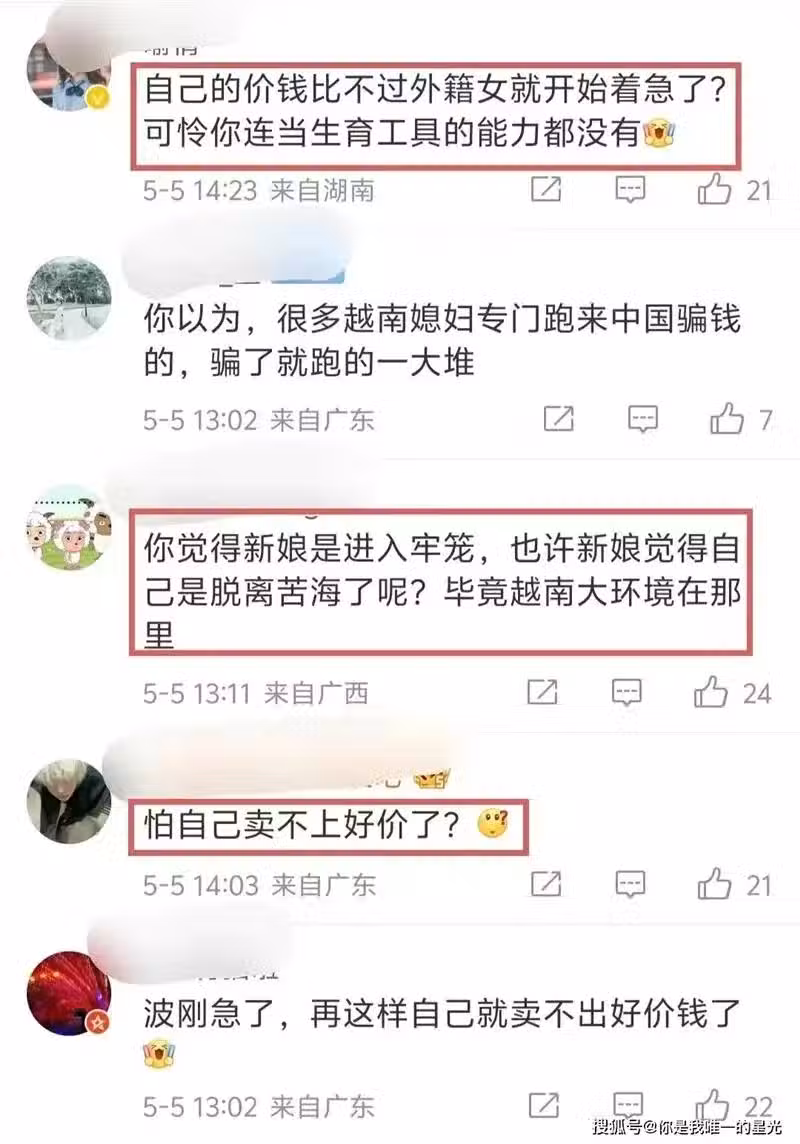Repost the 5-5 14:23 comment from 湖南
The image size is (800, 1144).
(546, 189)
